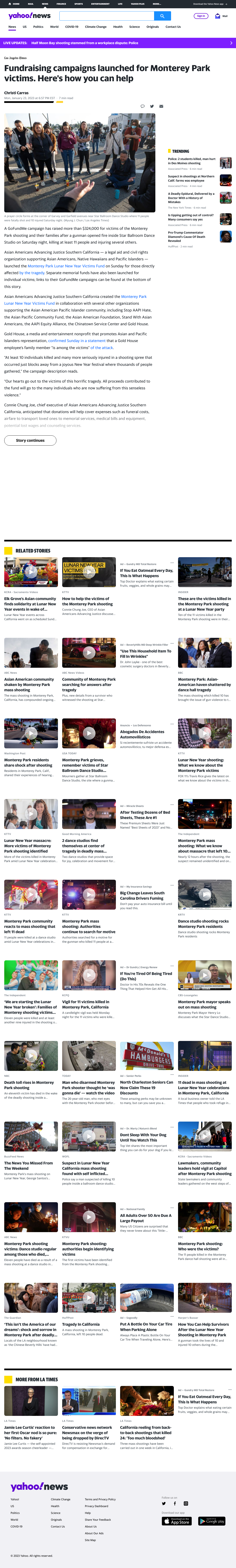Open the article comments icon
This screenshot has width=236, height=1568.
[142, 106]
